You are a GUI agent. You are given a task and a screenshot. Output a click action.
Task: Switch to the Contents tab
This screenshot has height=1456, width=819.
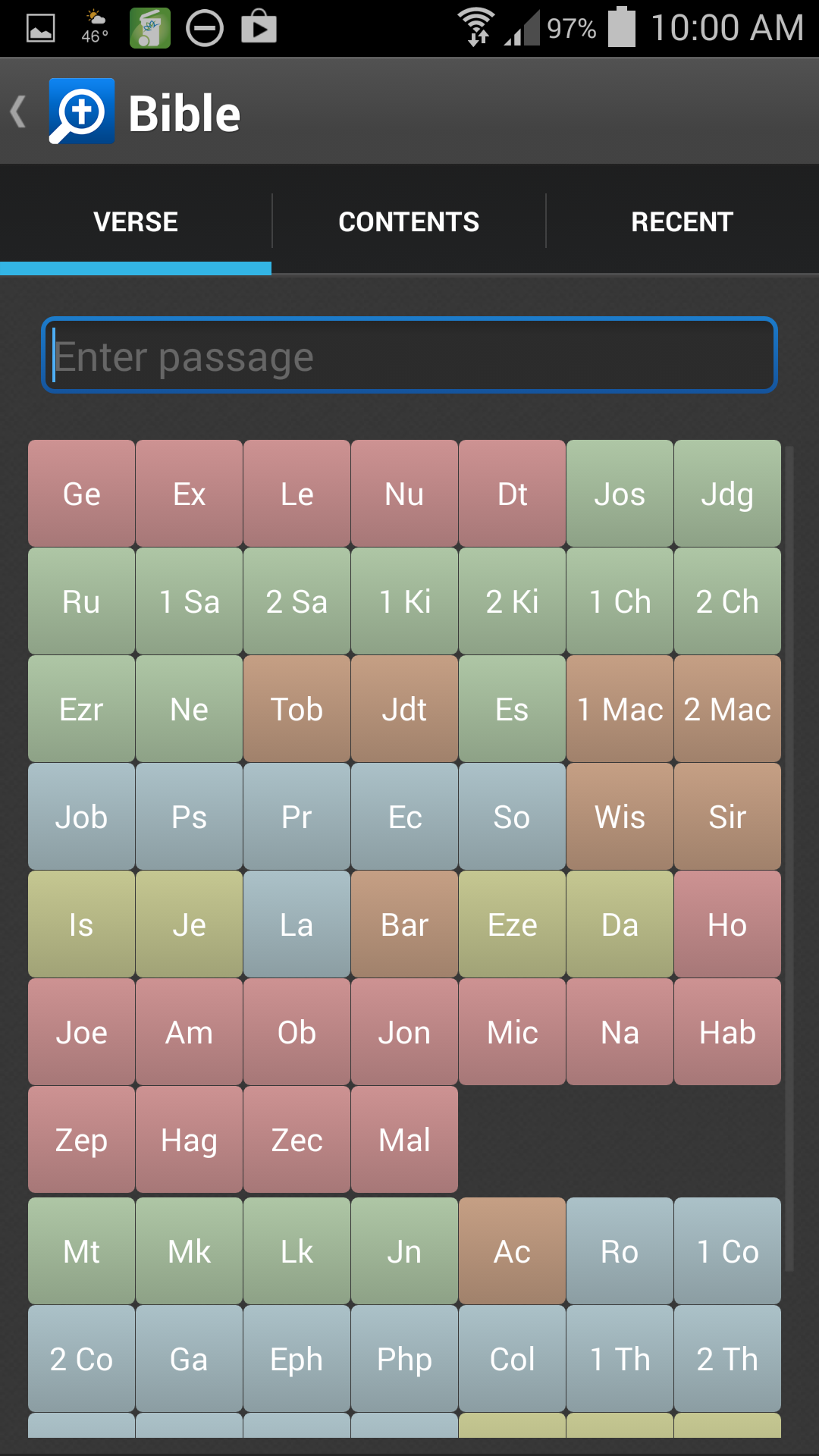coord(409,221)
